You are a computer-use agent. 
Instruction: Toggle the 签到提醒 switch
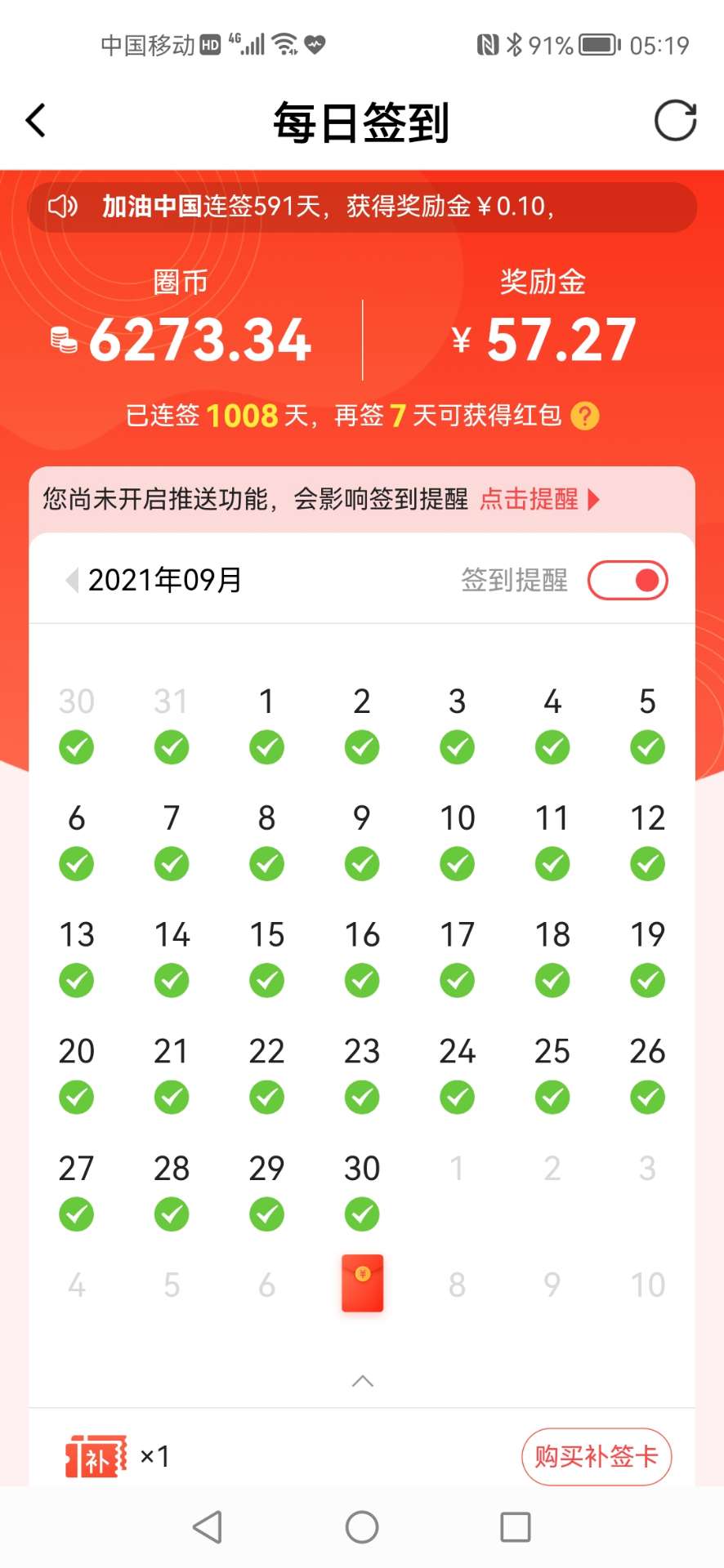(x=628, y=581)
